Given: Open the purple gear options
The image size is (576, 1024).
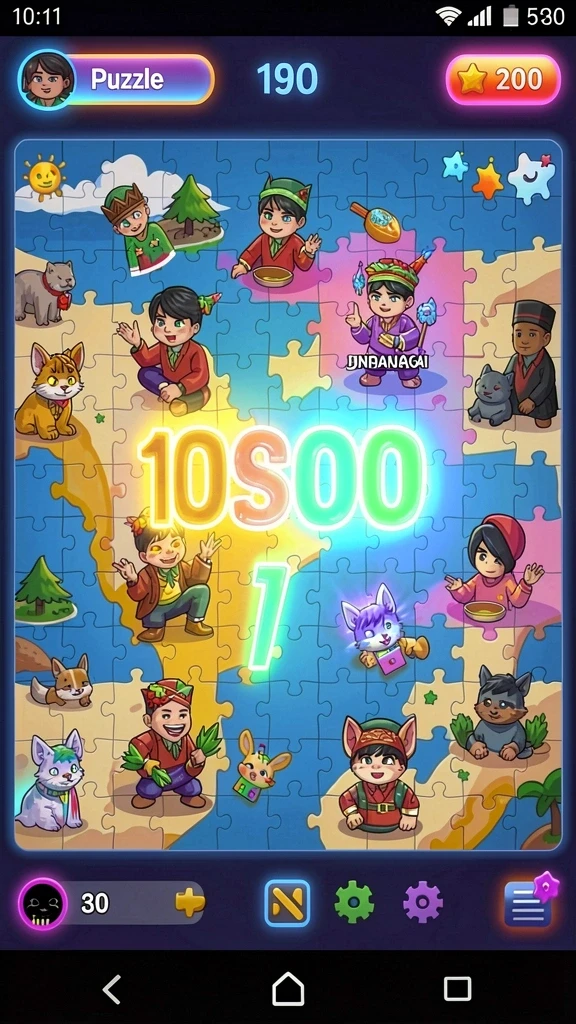Looking at the screenshot, I should (423, 903).
